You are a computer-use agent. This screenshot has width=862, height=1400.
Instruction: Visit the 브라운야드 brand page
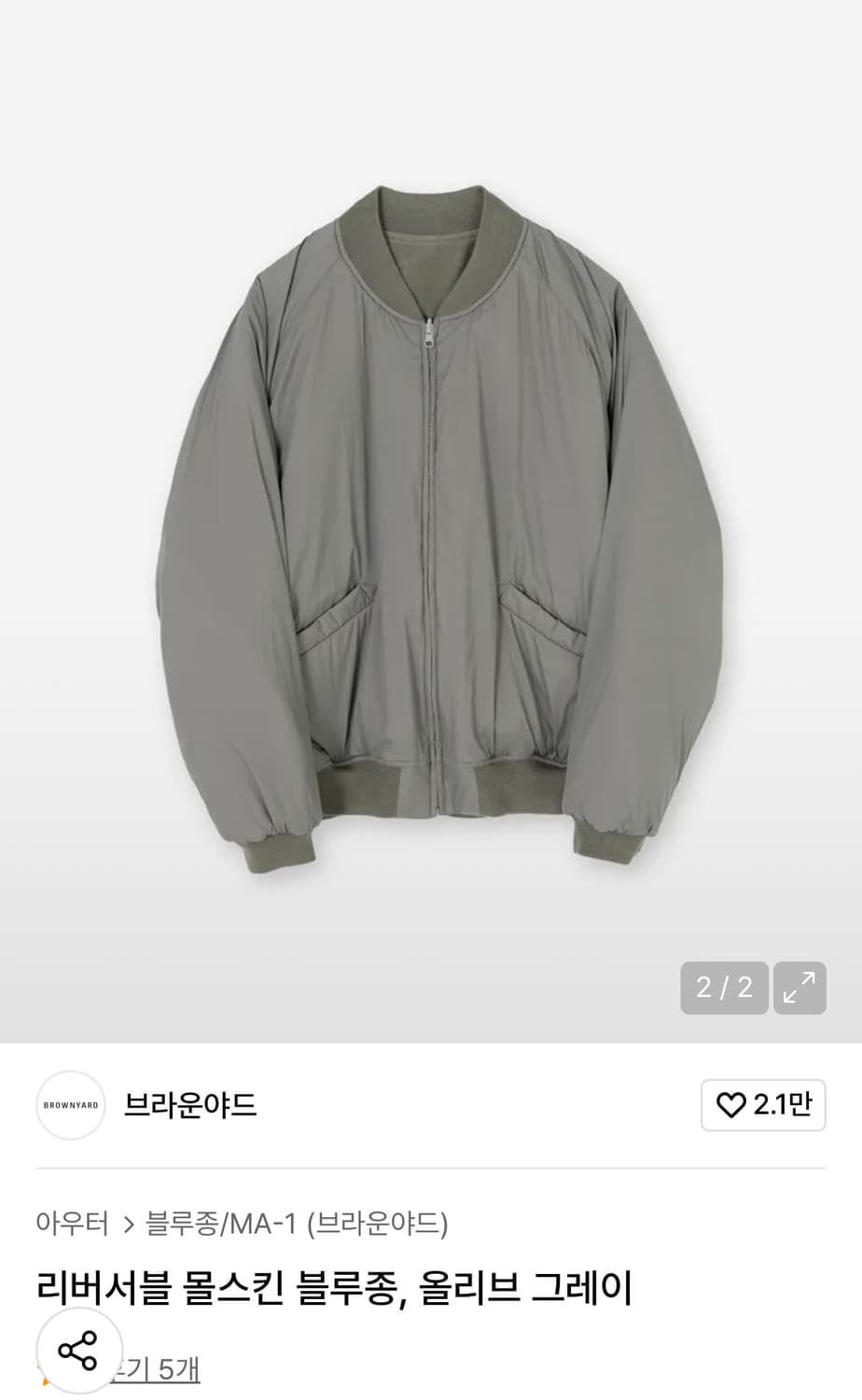[x=191, y=1105]
